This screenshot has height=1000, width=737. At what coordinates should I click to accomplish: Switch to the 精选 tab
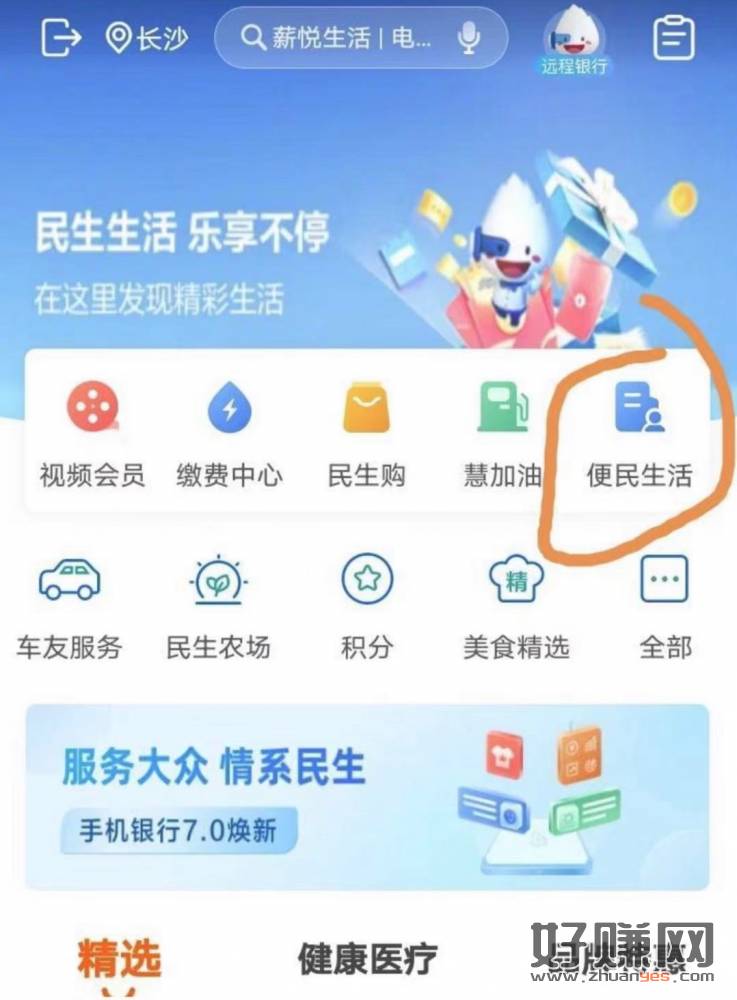[x=119, y=960]
